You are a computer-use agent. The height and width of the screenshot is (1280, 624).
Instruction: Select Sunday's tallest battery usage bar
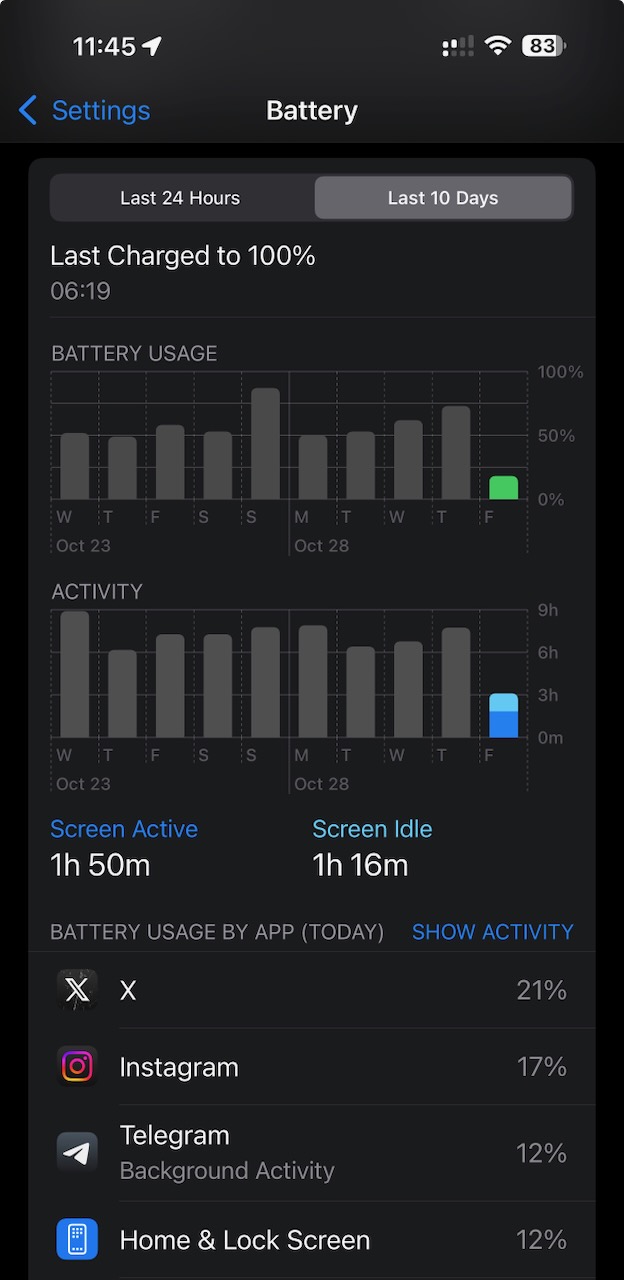click(265, 444)
